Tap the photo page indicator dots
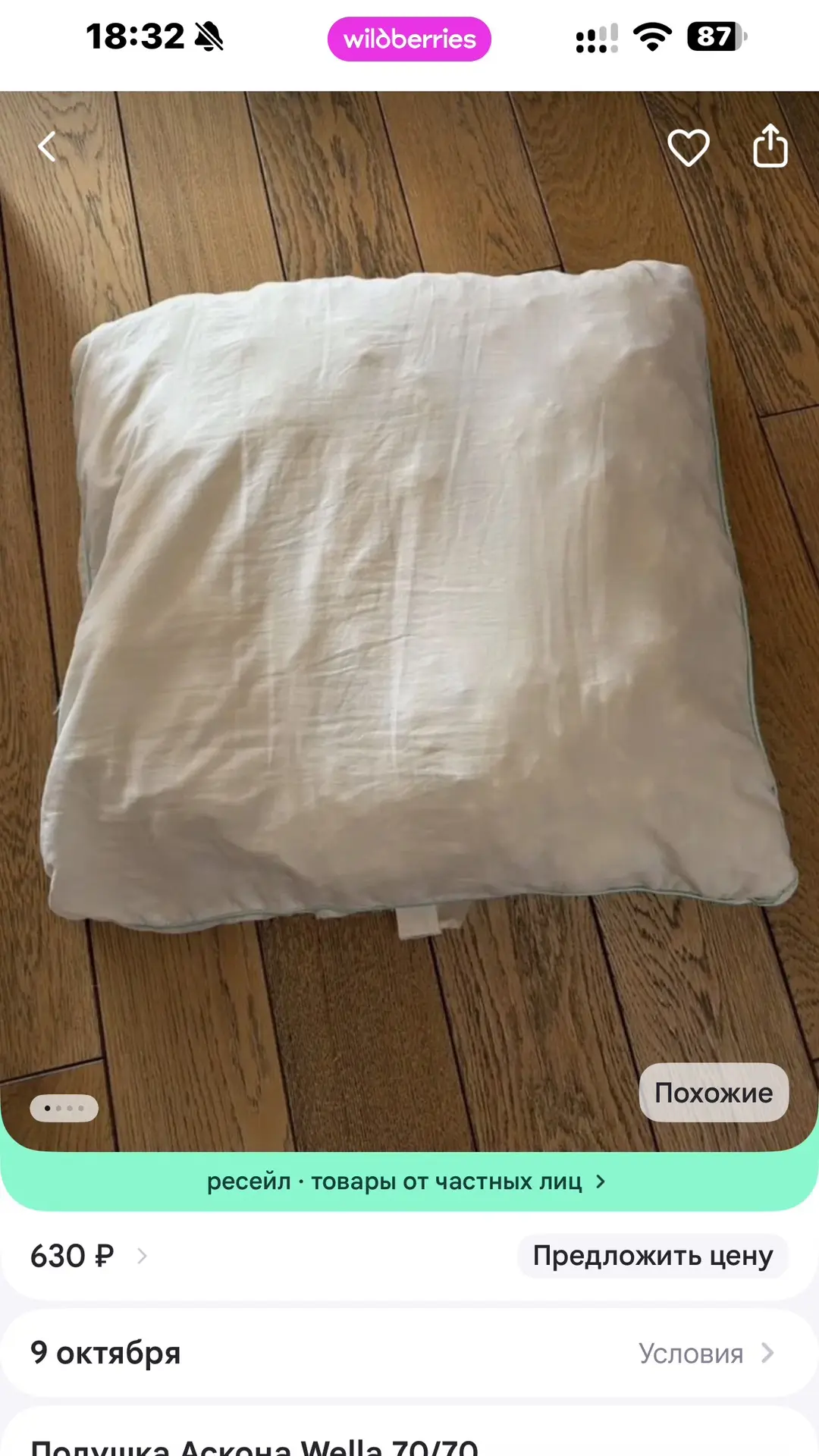This screenshot has height=1456, width=819. pyautogui.click(x=64, y=1108)
